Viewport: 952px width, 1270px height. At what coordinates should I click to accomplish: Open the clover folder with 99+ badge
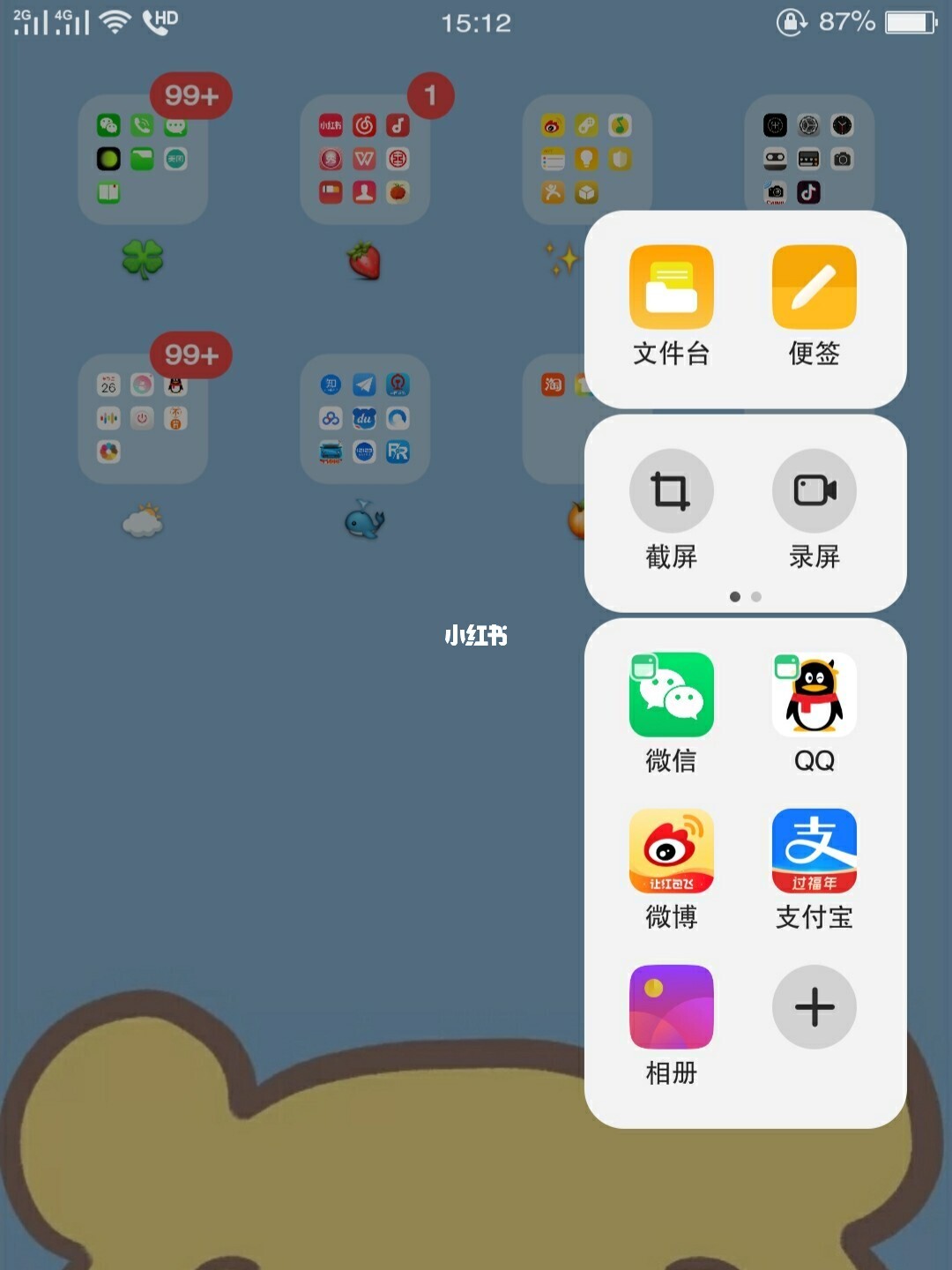(x=143, y=160)
